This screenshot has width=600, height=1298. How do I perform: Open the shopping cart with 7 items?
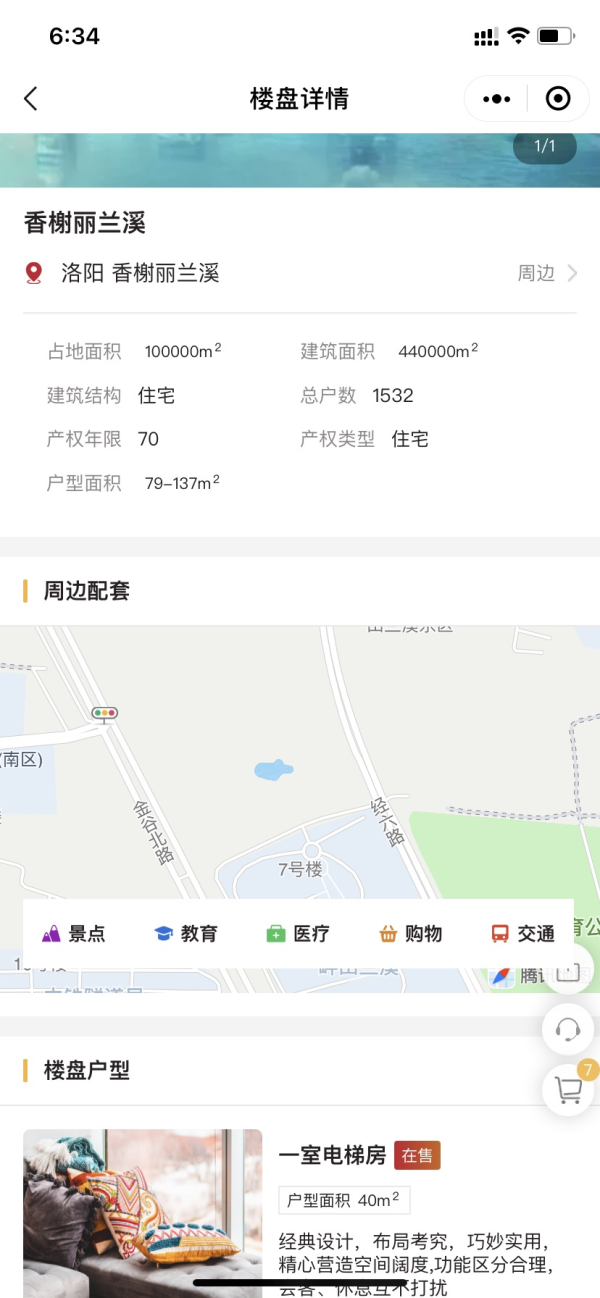(568, 1090)
